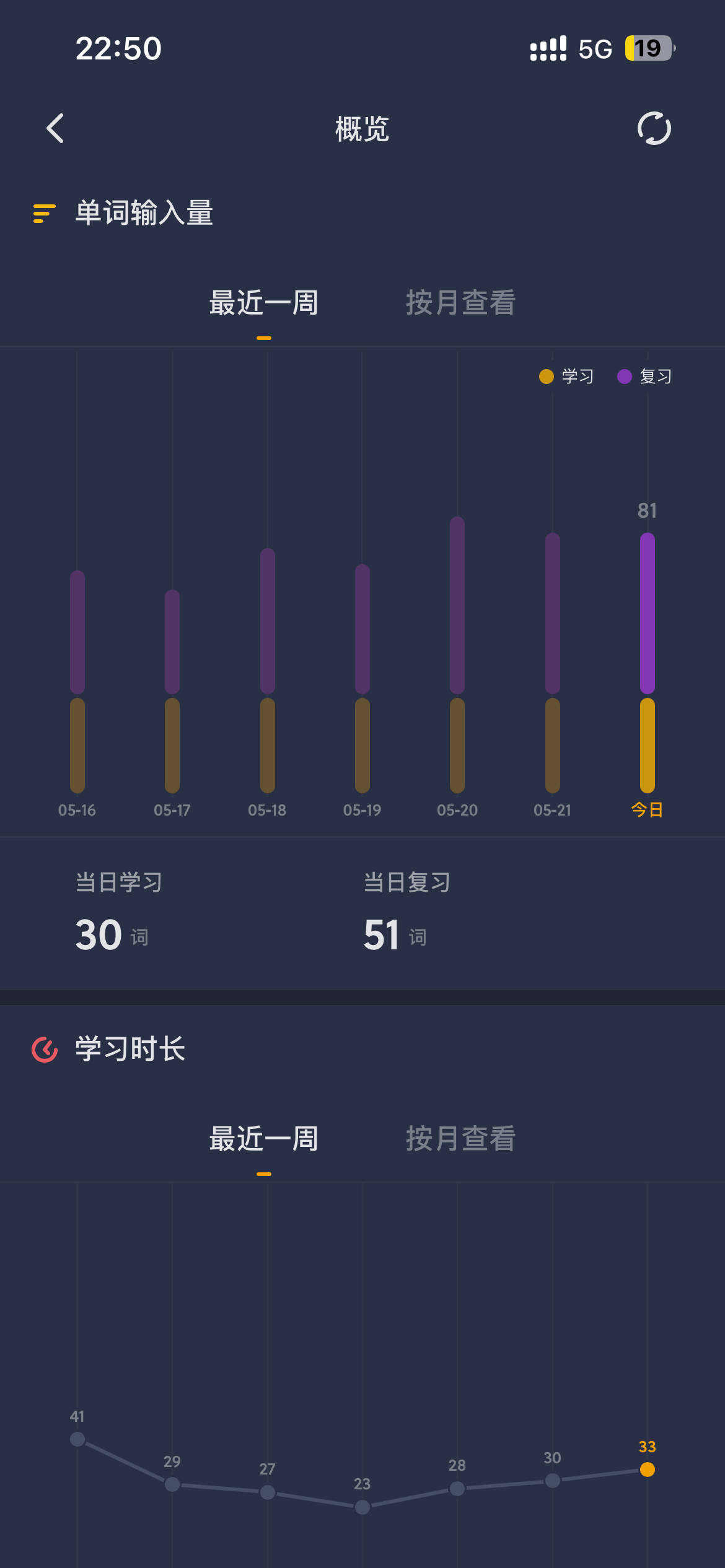The height and width of the screenshot is (1568, 725).
Task: Select the 05-20 bar in word chart
Action: pos(457,655)
